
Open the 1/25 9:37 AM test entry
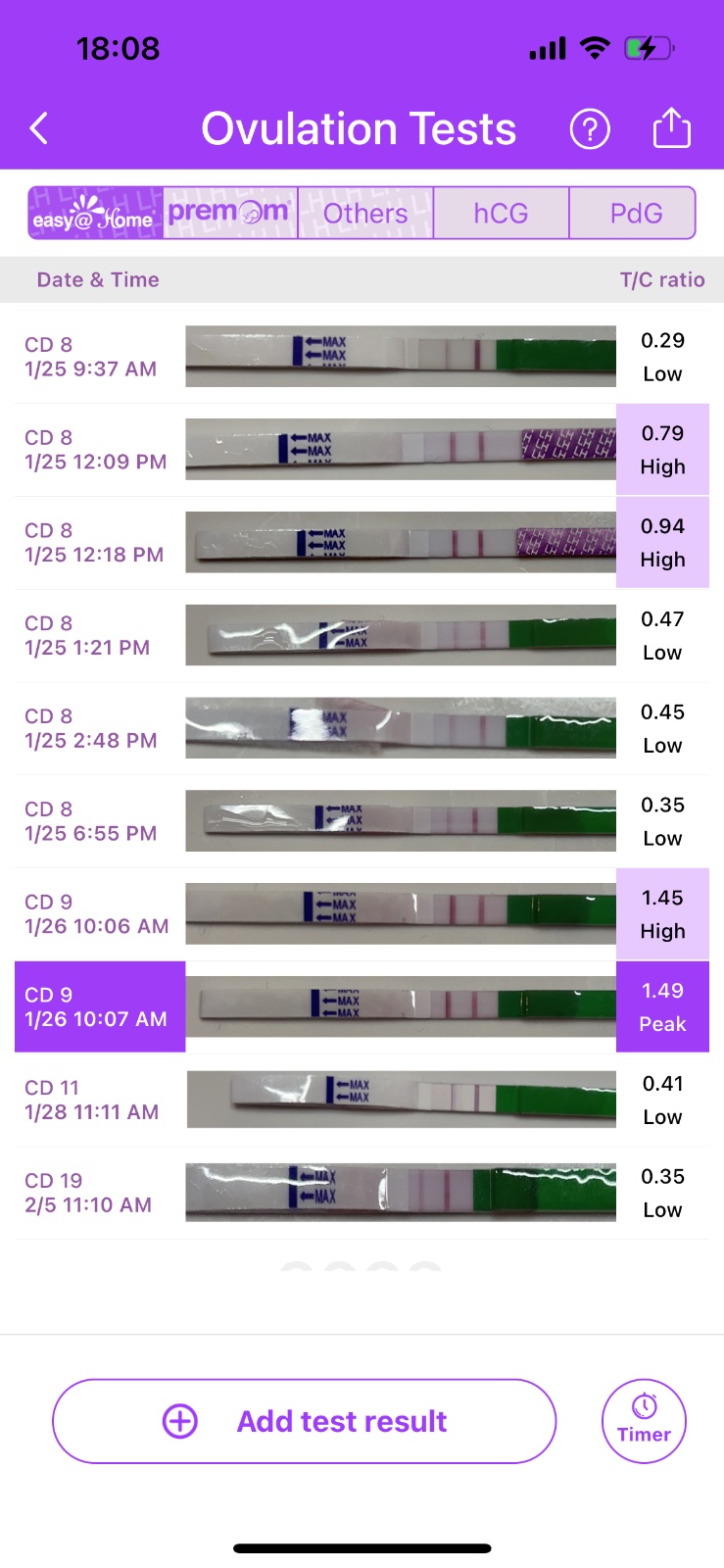[x=362, y=357]
